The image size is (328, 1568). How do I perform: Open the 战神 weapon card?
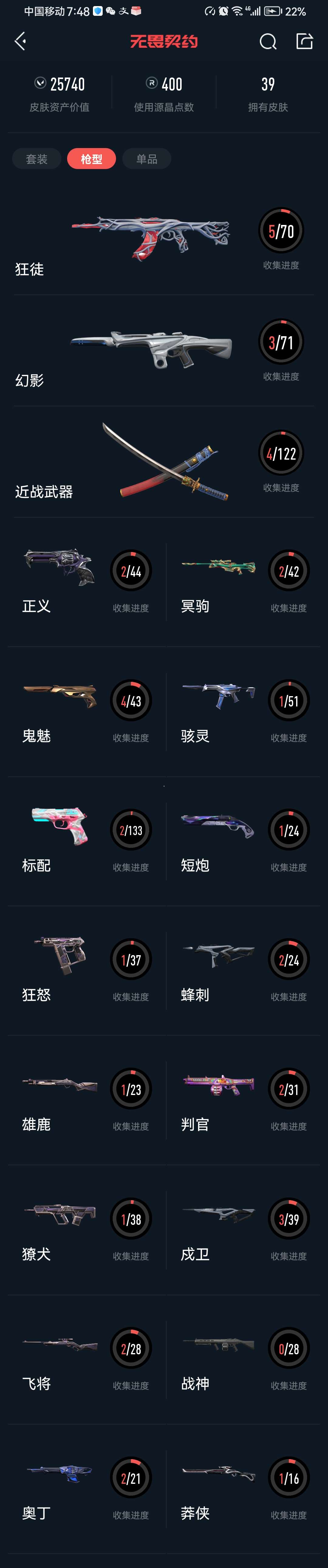[x=243, y=1359]
